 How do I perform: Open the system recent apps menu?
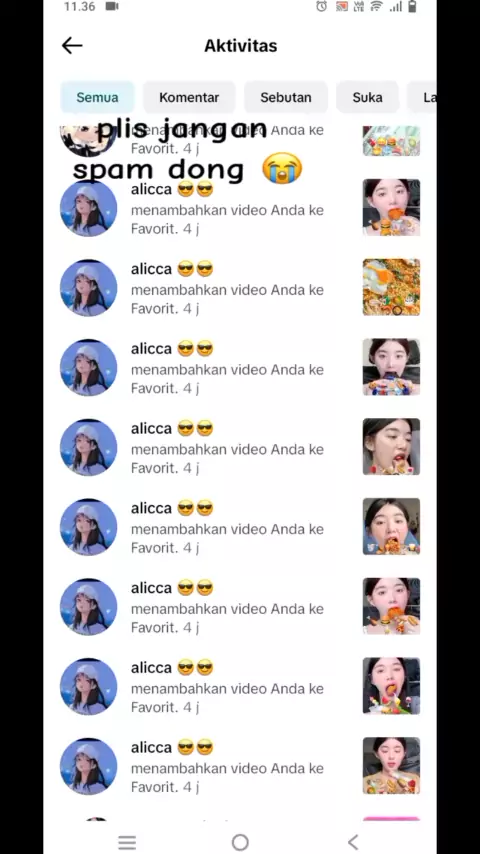pyautogui.click(x=127, y=843)
